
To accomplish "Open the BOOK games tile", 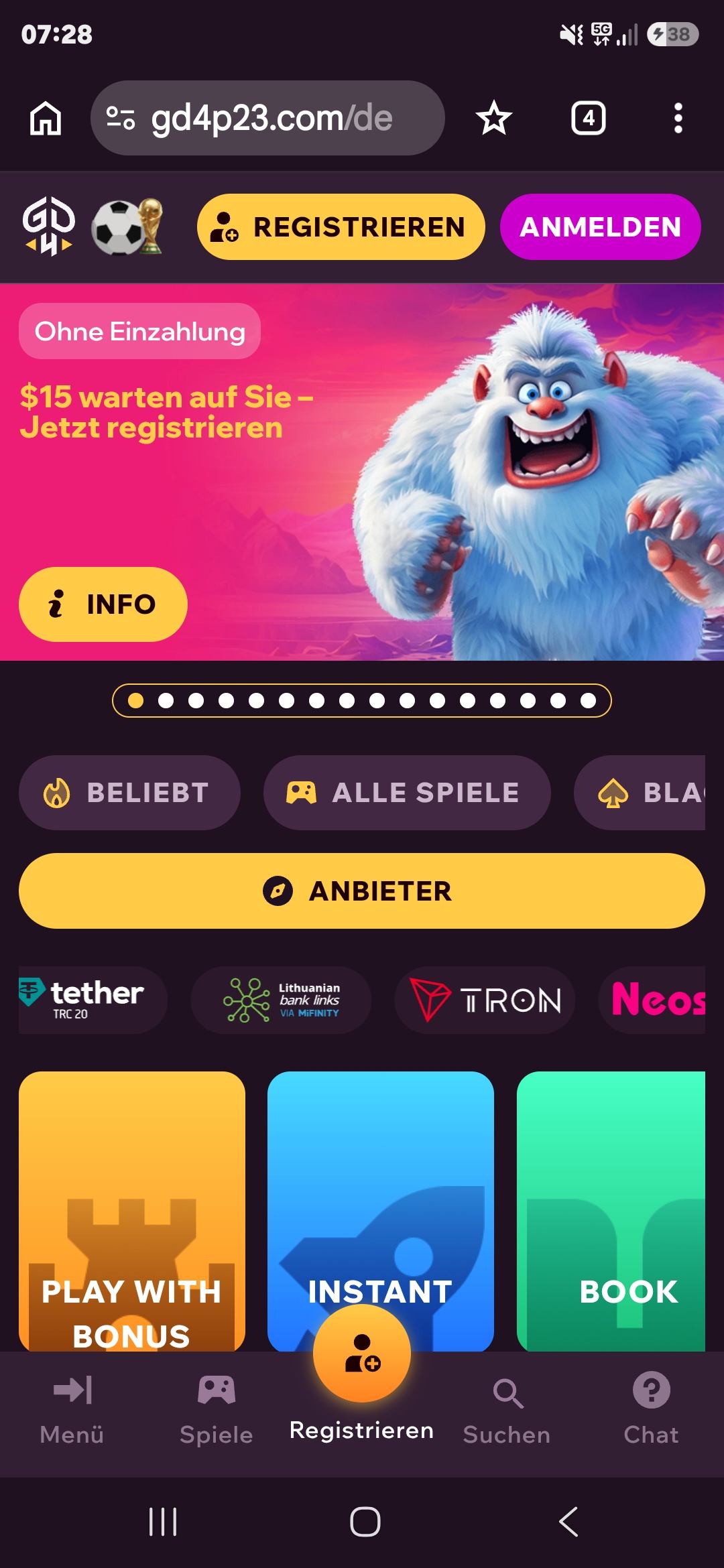I will click(611, 1211).
